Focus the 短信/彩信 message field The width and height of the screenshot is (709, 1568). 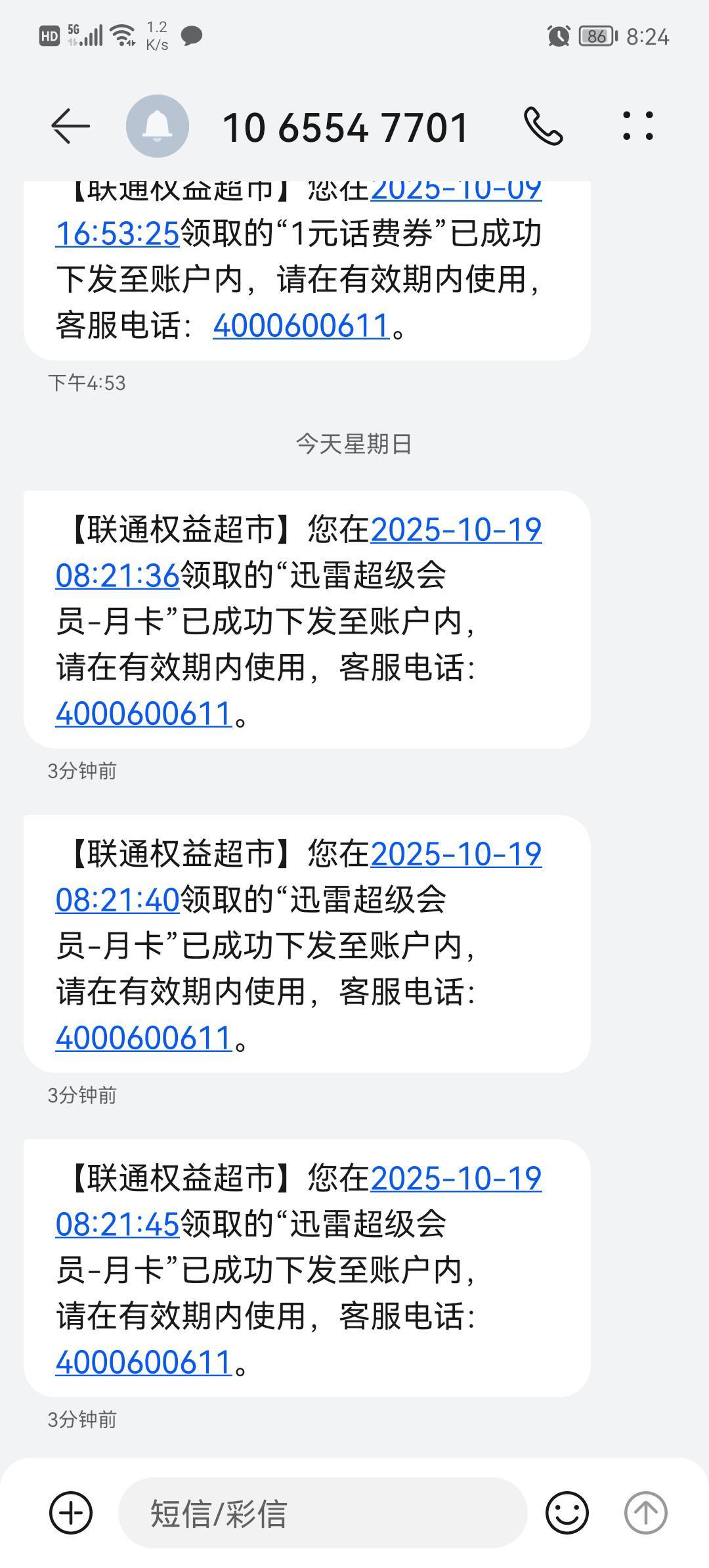pos(322,1513)
